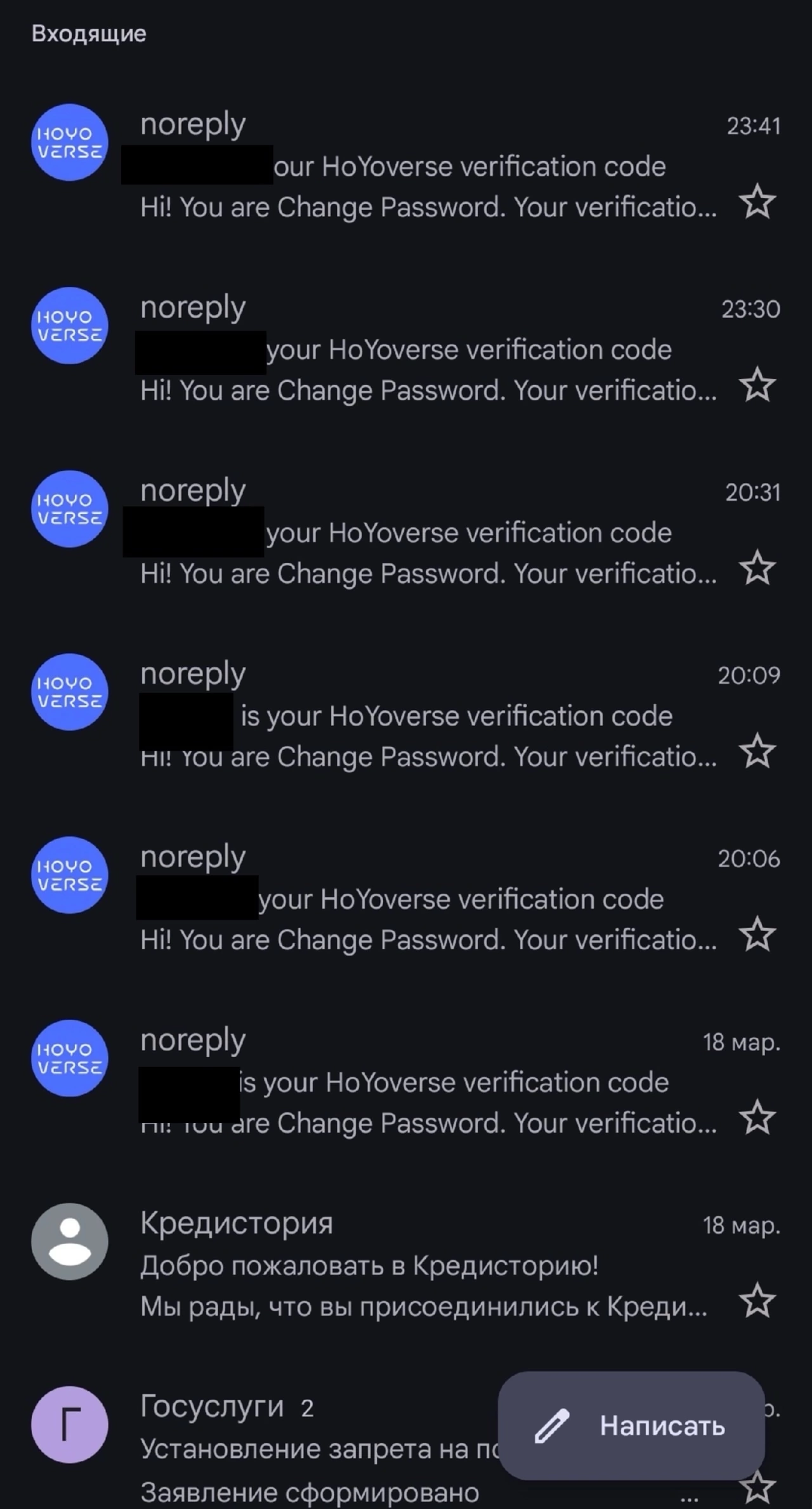Tap Написать to compose a new email
This screenshot has width=812, height=1509.
(631, 1426)
